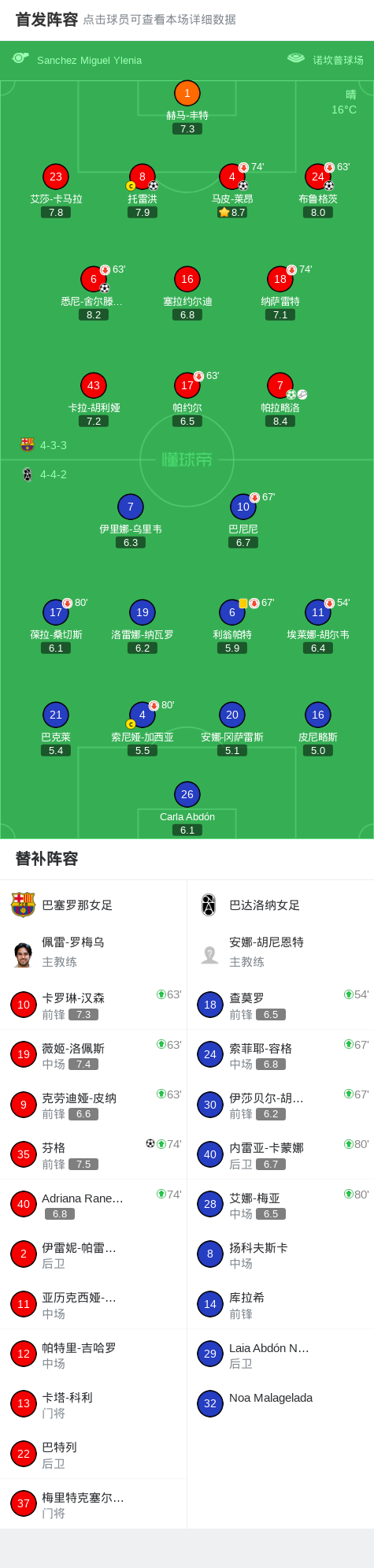Select substitute 内雷亚-卡蒙娜
The image size is (374, 1568).
280,1155
